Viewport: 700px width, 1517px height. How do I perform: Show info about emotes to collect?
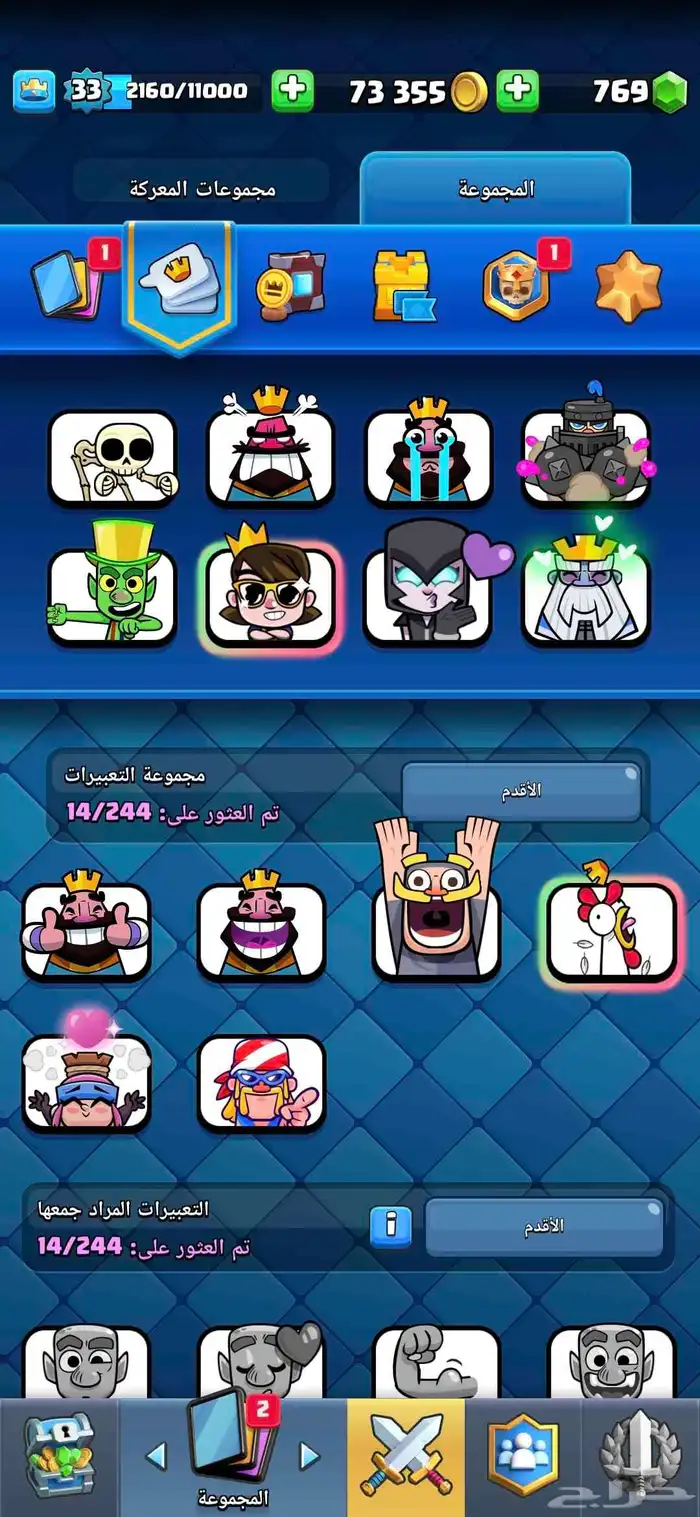click(390, 1225)
